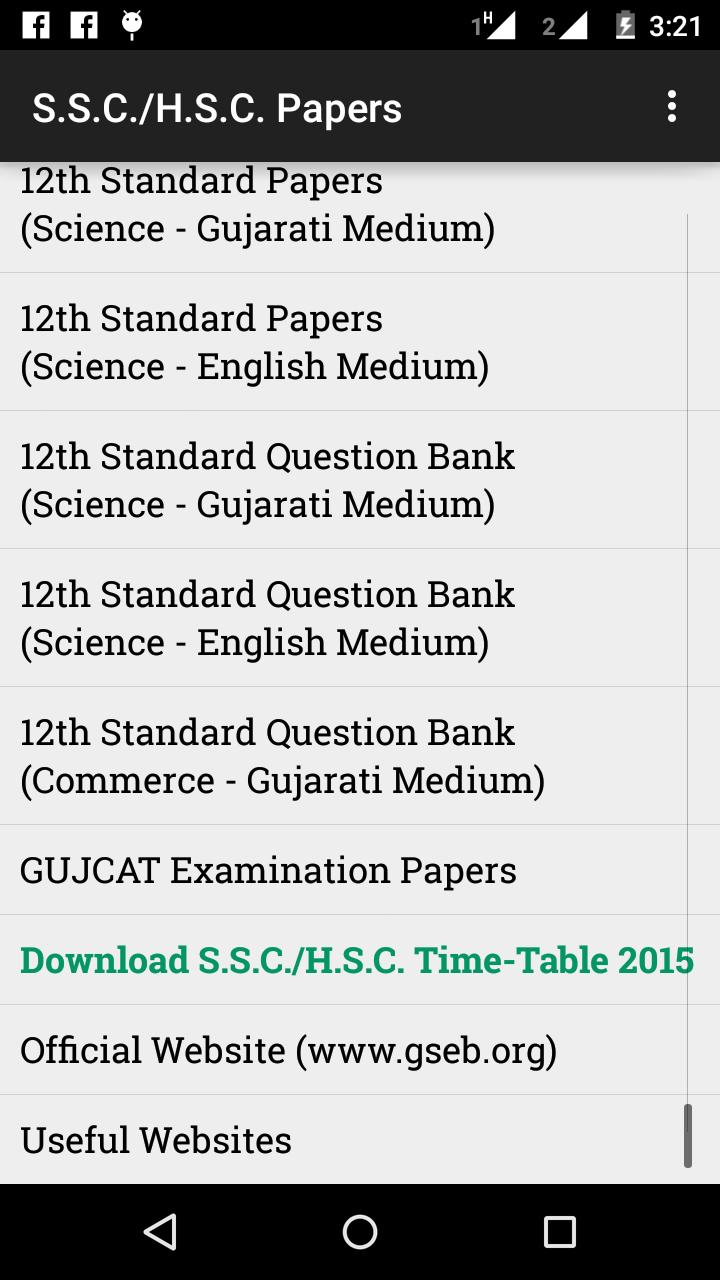The height and width of the screenshot is (1280, 720).
Task: Open 12th Standard Papers Science Gujarati Medium
Action: [x=257, y=206]
